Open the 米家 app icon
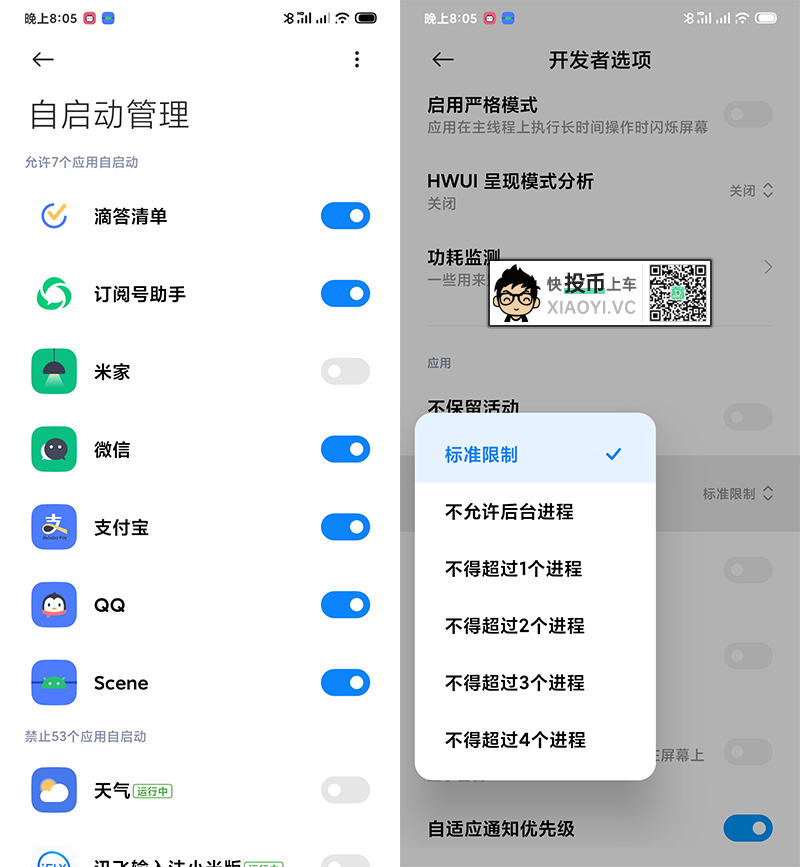The height and width of the screenshot is (867, 800). point(53,371)
